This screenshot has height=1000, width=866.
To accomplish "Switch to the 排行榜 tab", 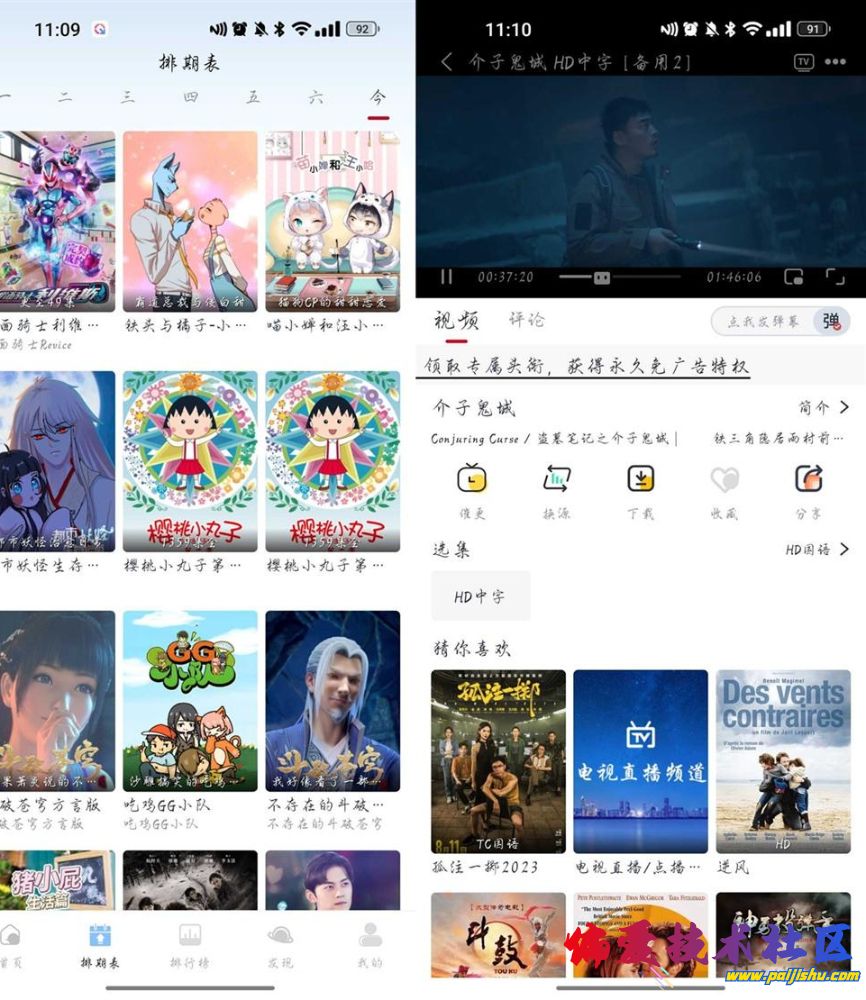I will click(189, 945).
